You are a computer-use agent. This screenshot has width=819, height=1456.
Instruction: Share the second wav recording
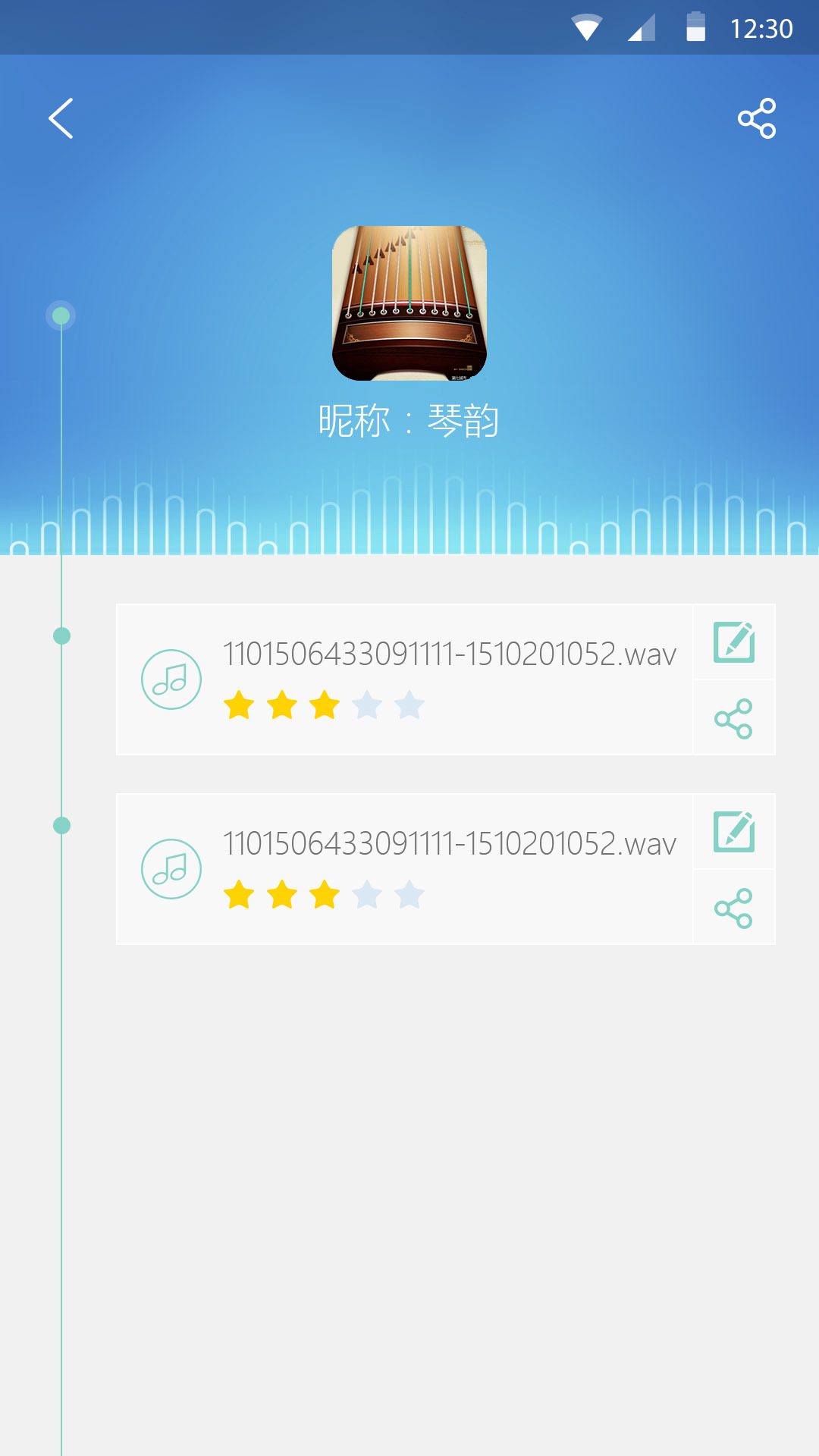click(x=734, y=908)
